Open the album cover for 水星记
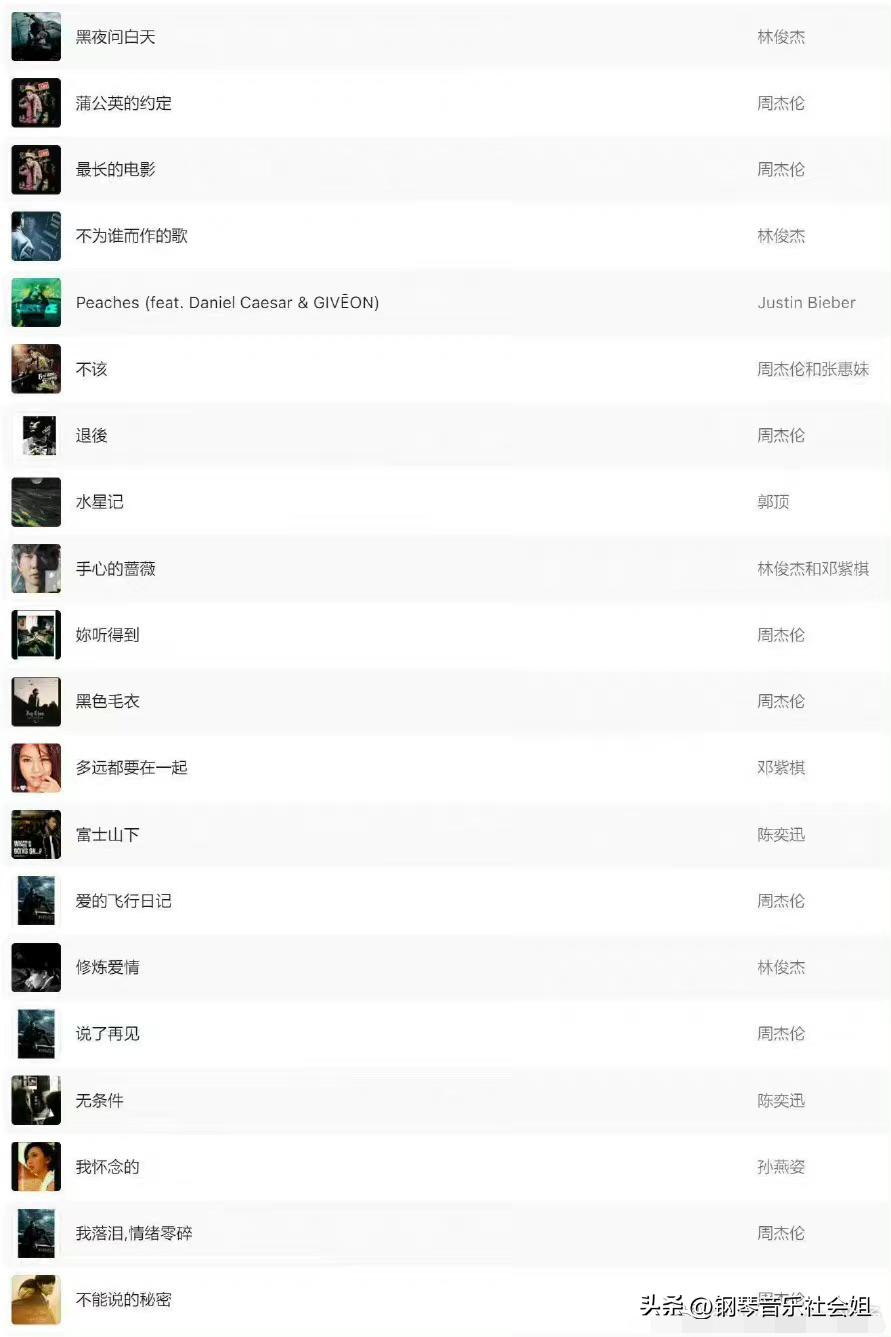 36,501
